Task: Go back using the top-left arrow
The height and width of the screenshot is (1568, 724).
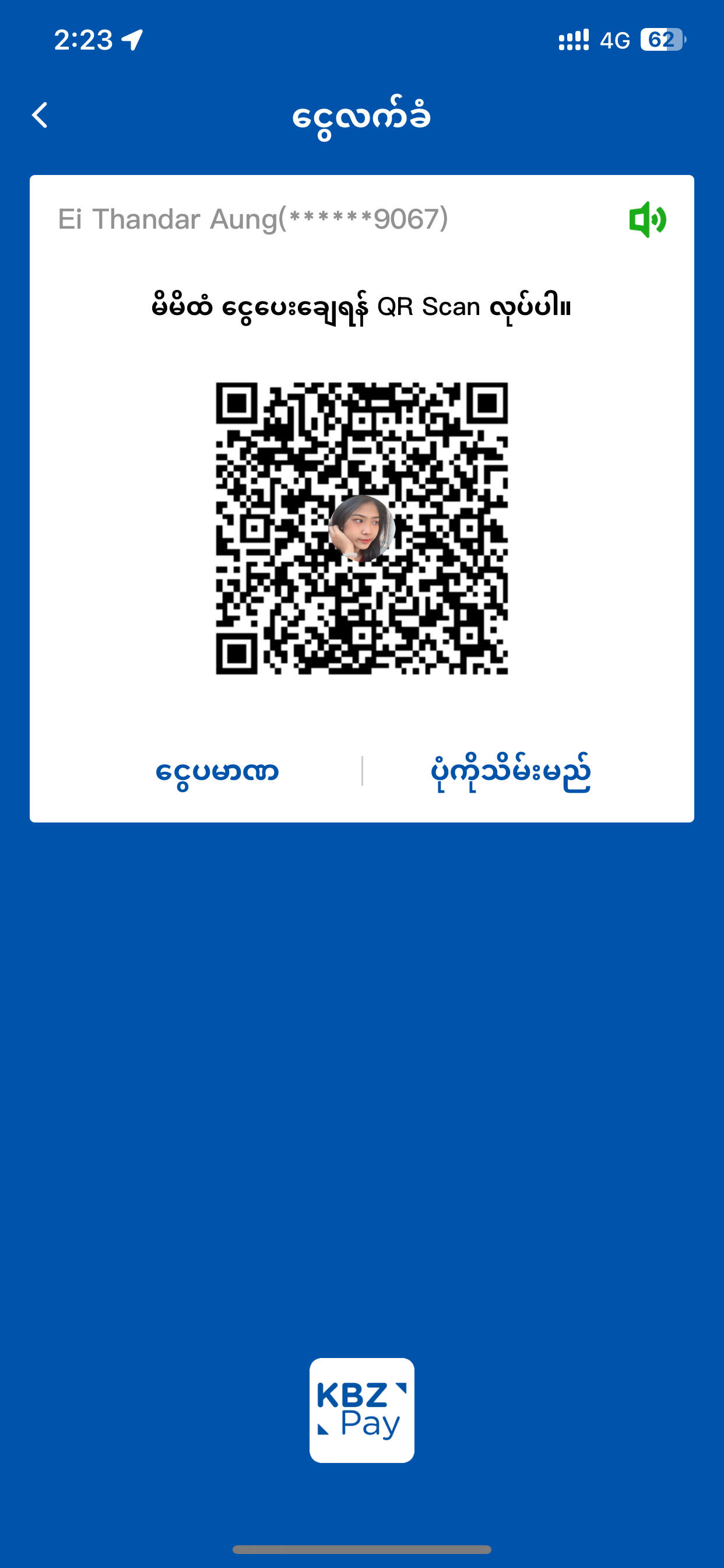Action: point(40,115)
